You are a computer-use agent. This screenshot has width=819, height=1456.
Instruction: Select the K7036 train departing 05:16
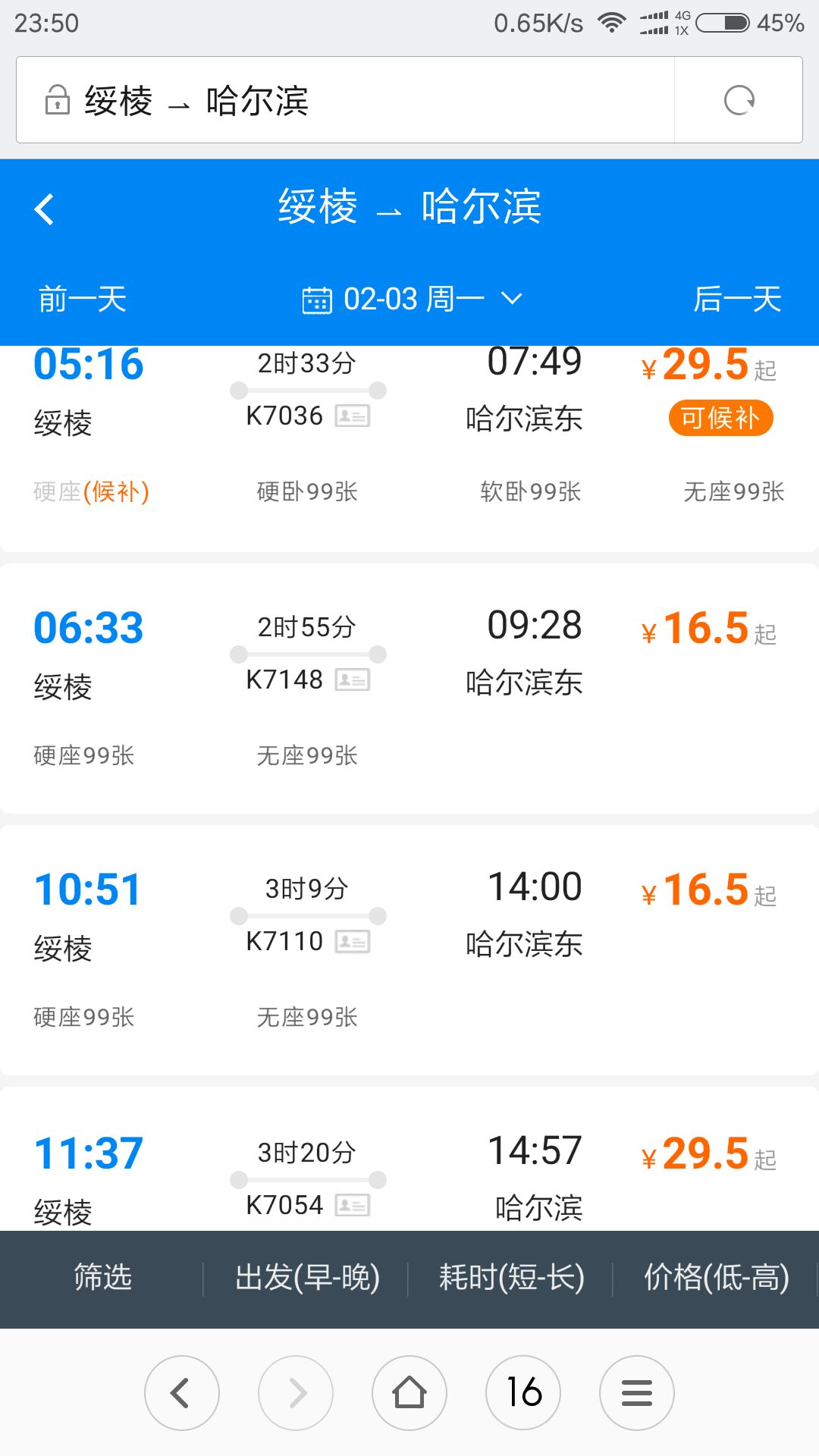(x=409, y=448)
